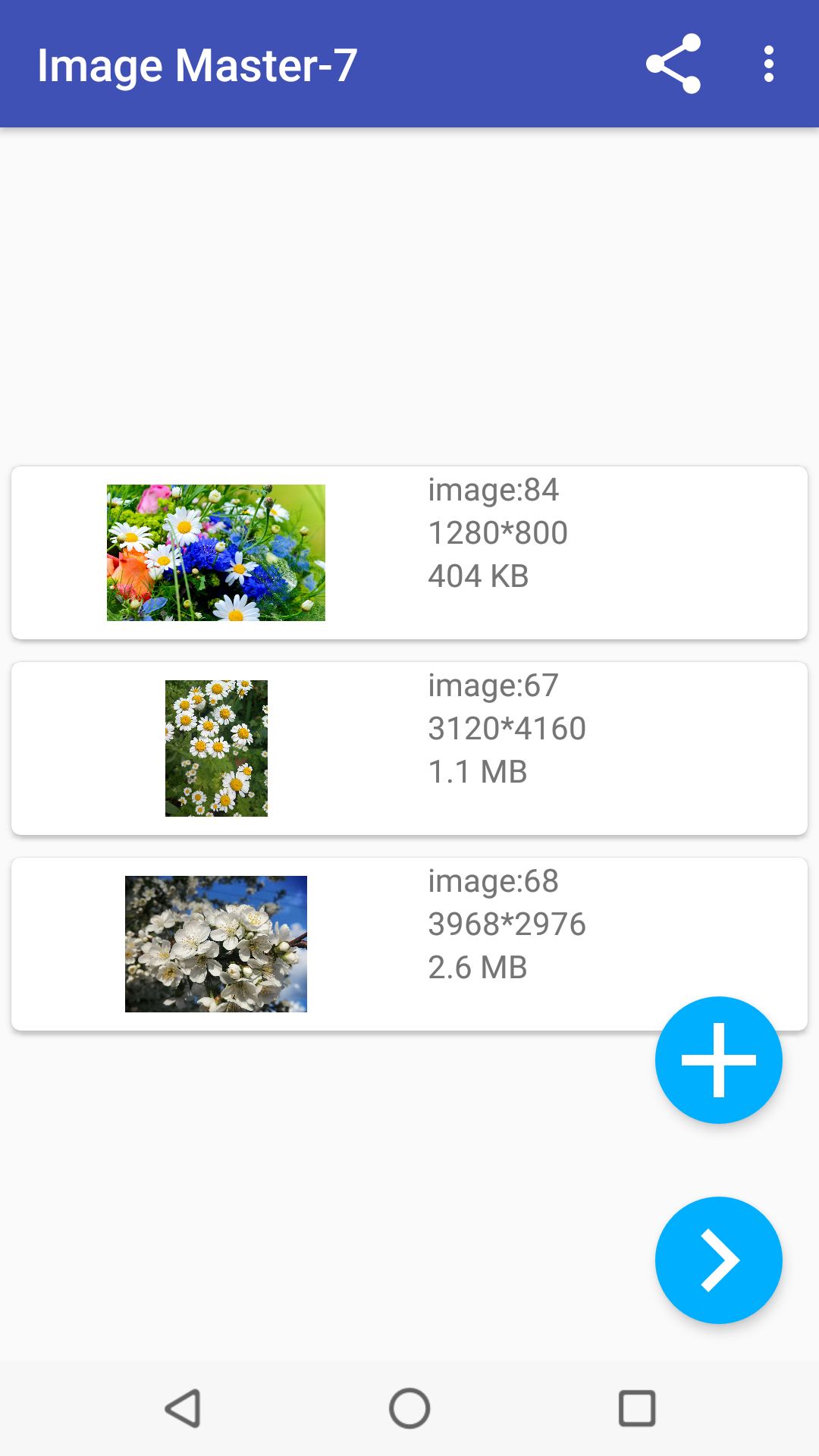The width and height of the screenshot is (819, 1456).
Task: Proceed with the next arrow button
Action: [x=718, y=1260]
